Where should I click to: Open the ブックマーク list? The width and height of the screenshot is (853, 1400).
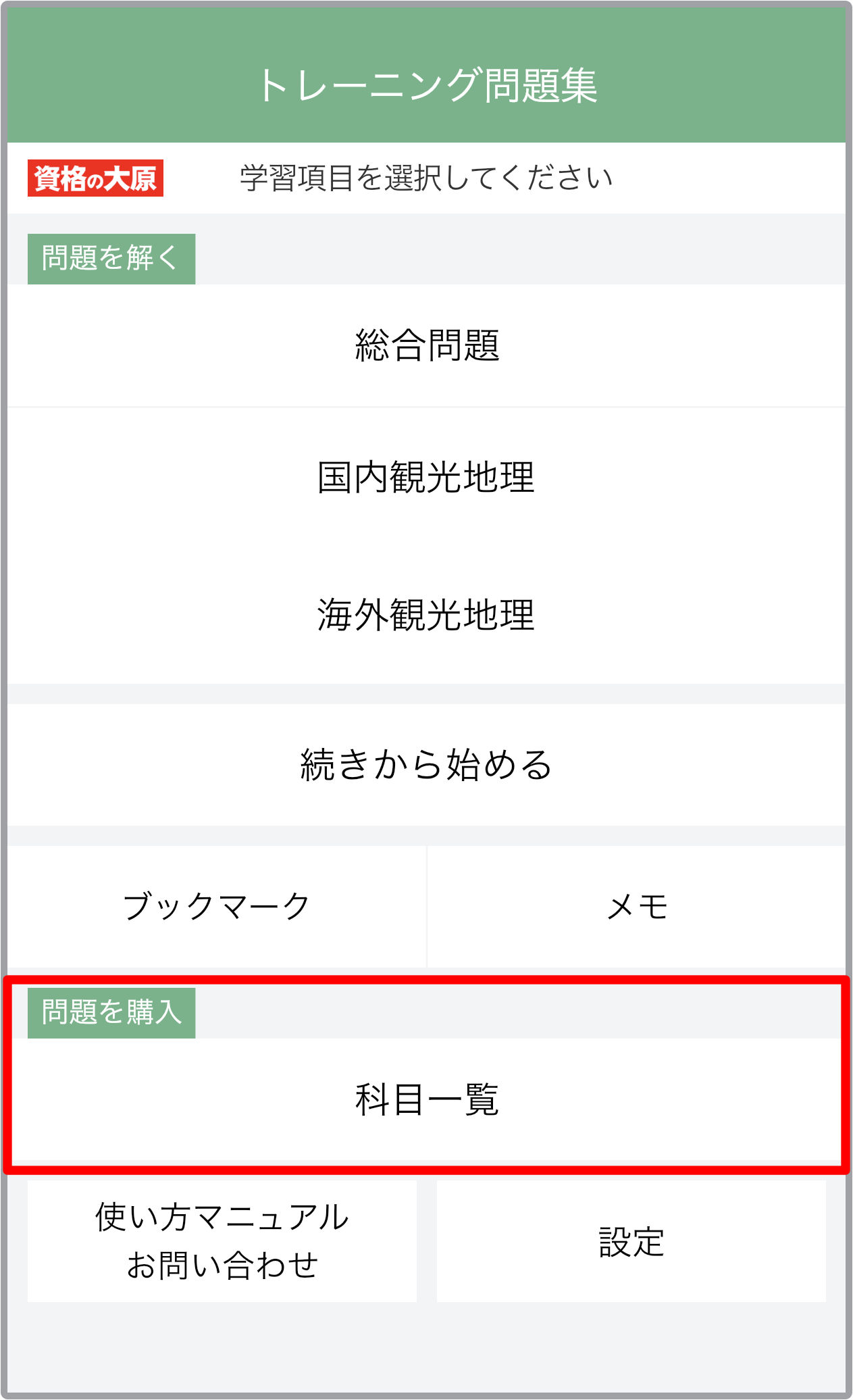point(217,906)
